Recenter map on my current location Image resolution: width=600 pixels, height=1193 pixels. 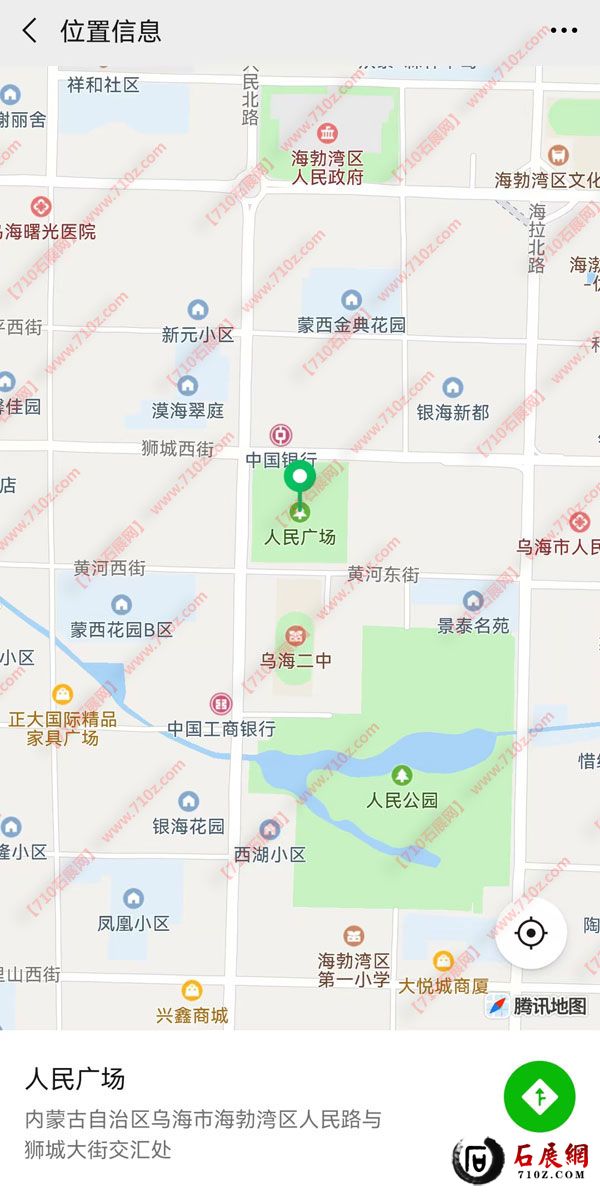[x=530, y=934]
